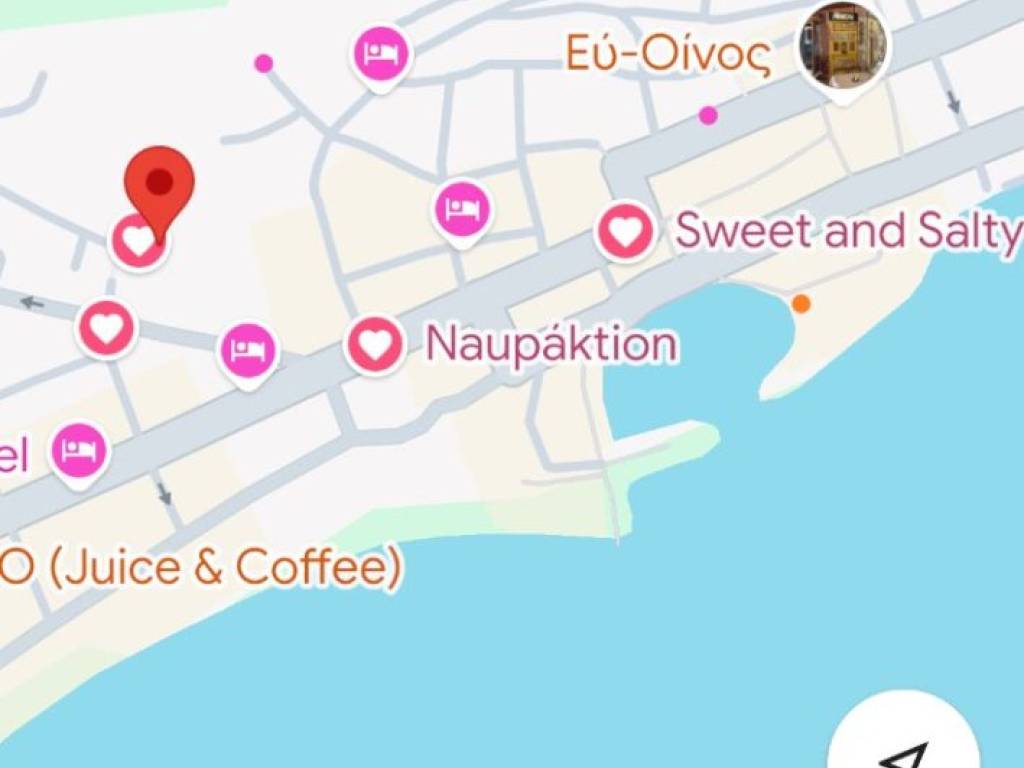1024x768 pixels.
Task: Select the hotel marker left of Sweet and Salty
Action: (x=462, y=210)
